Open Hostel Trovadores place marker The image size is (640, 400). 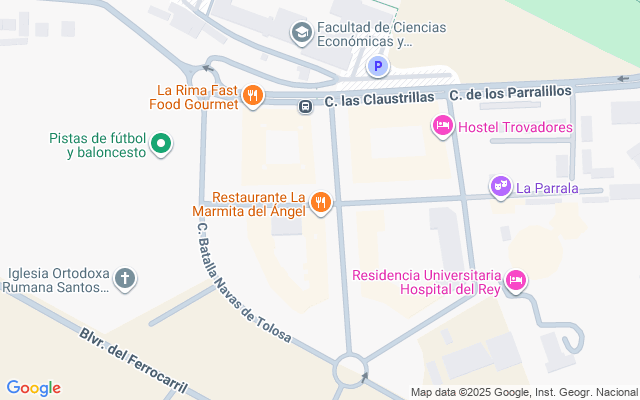tap(442, 127)
